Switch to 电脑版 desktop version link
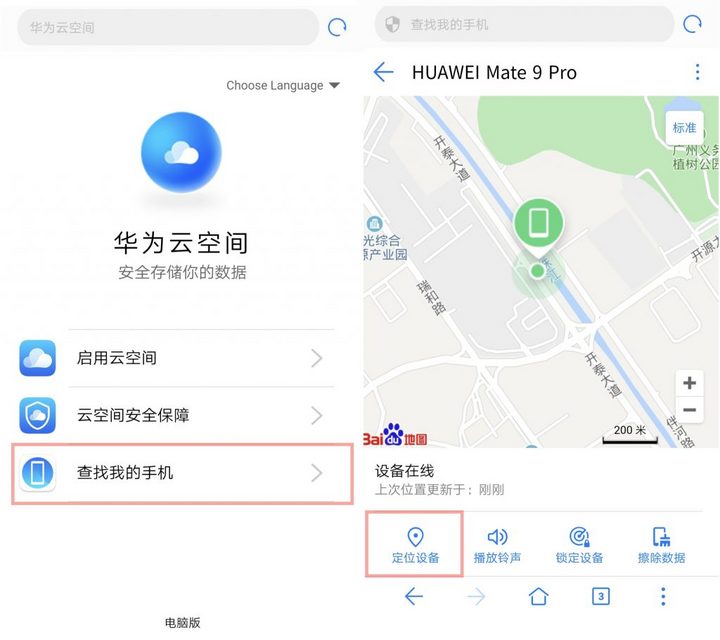Screen dimensions: 720x640 tap(182, 622)
